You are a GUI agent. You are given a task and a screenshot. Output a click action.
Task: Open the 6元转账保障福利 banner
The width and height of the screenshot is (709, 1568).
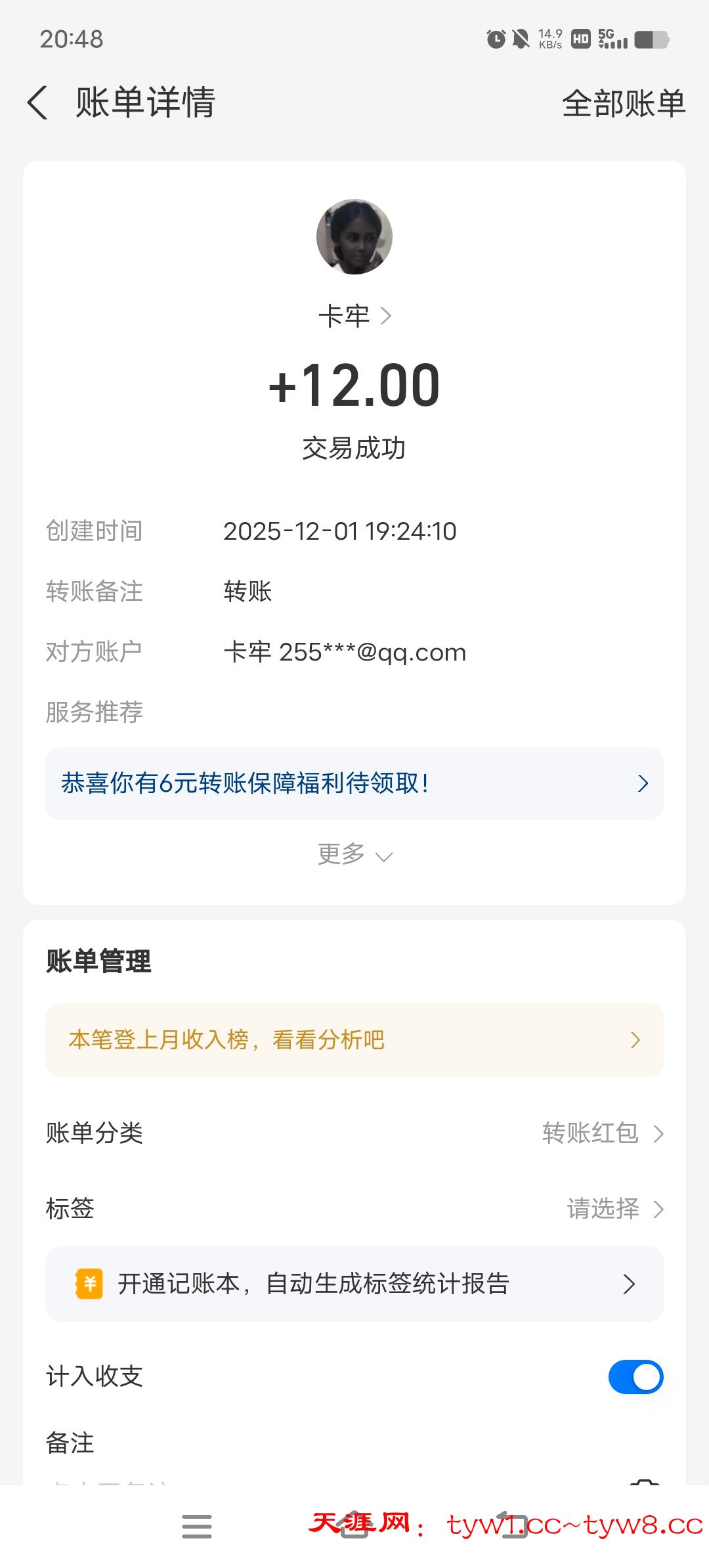point(354,783)
